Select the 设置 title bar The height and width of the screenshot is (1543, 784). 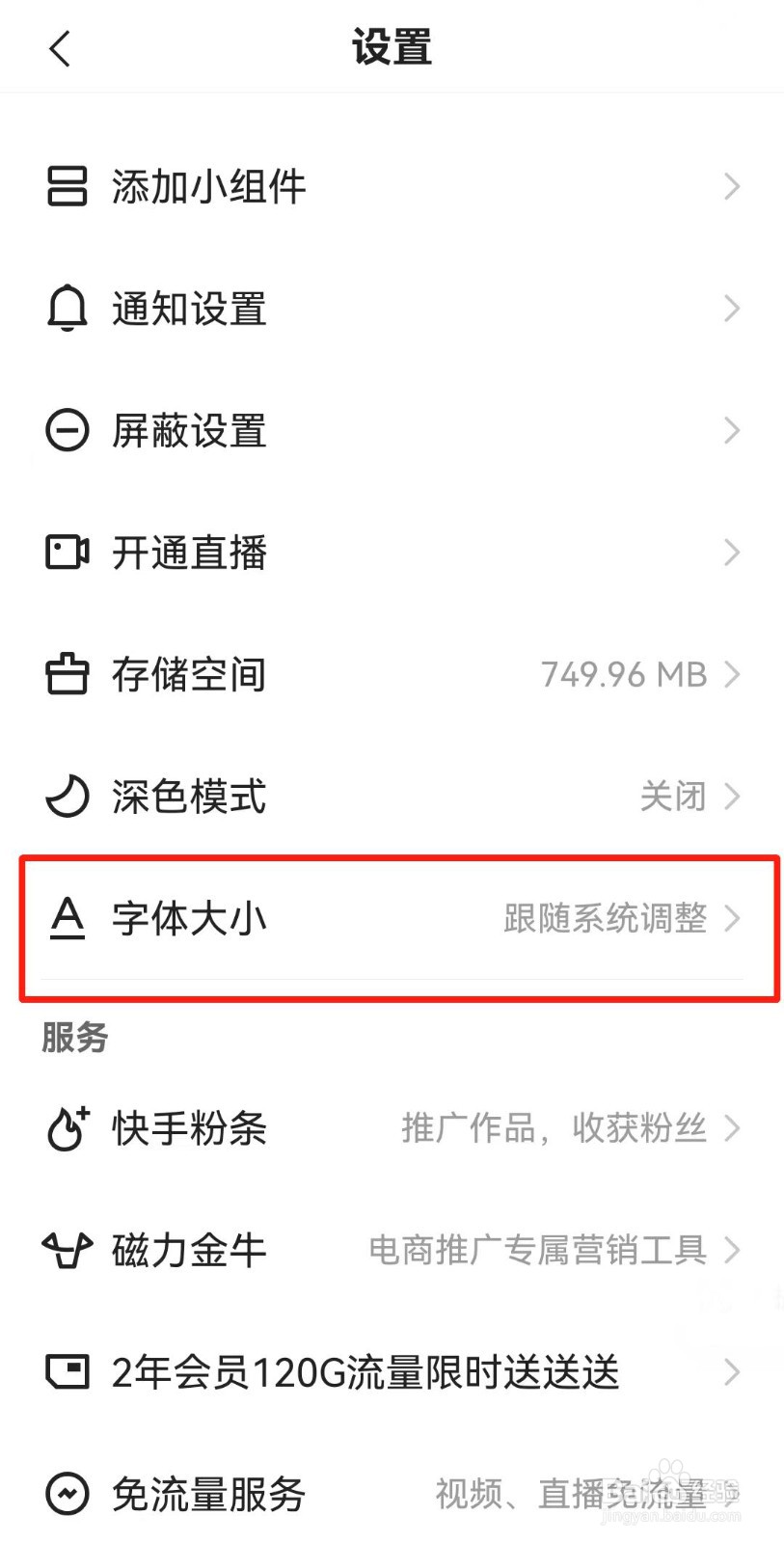point(392,46)
